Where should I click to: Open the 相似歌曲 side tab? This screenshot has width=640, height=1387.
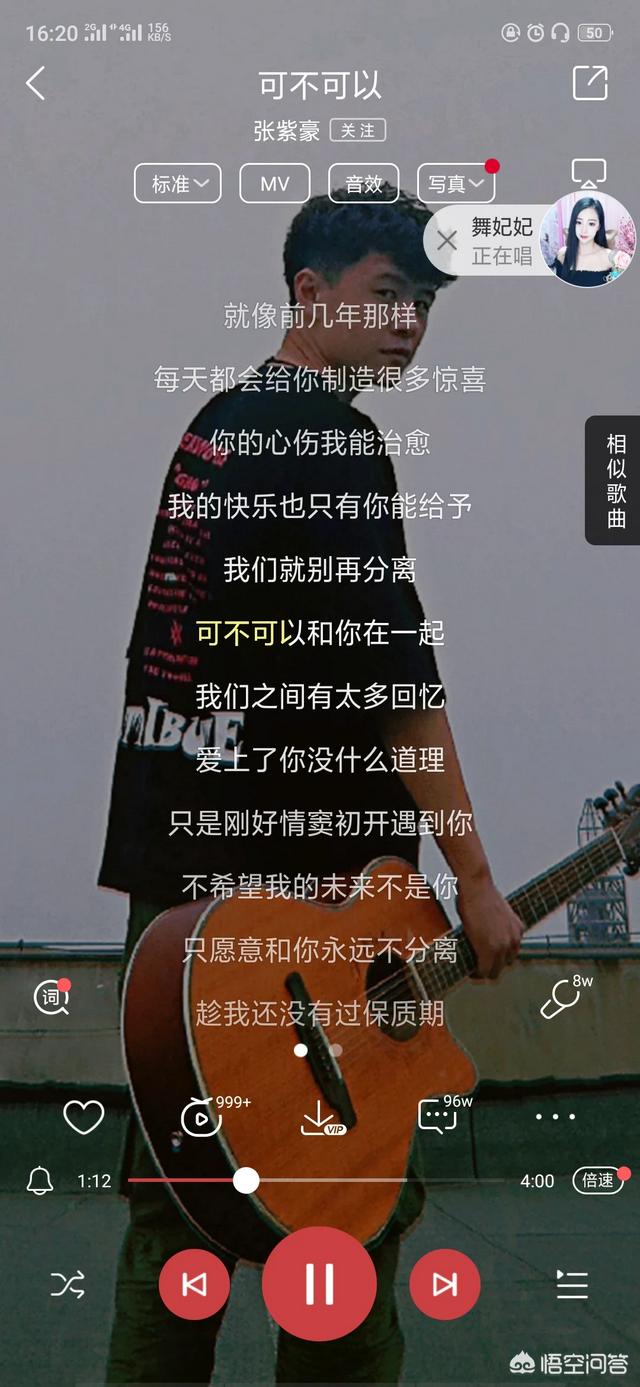point(614,481)
